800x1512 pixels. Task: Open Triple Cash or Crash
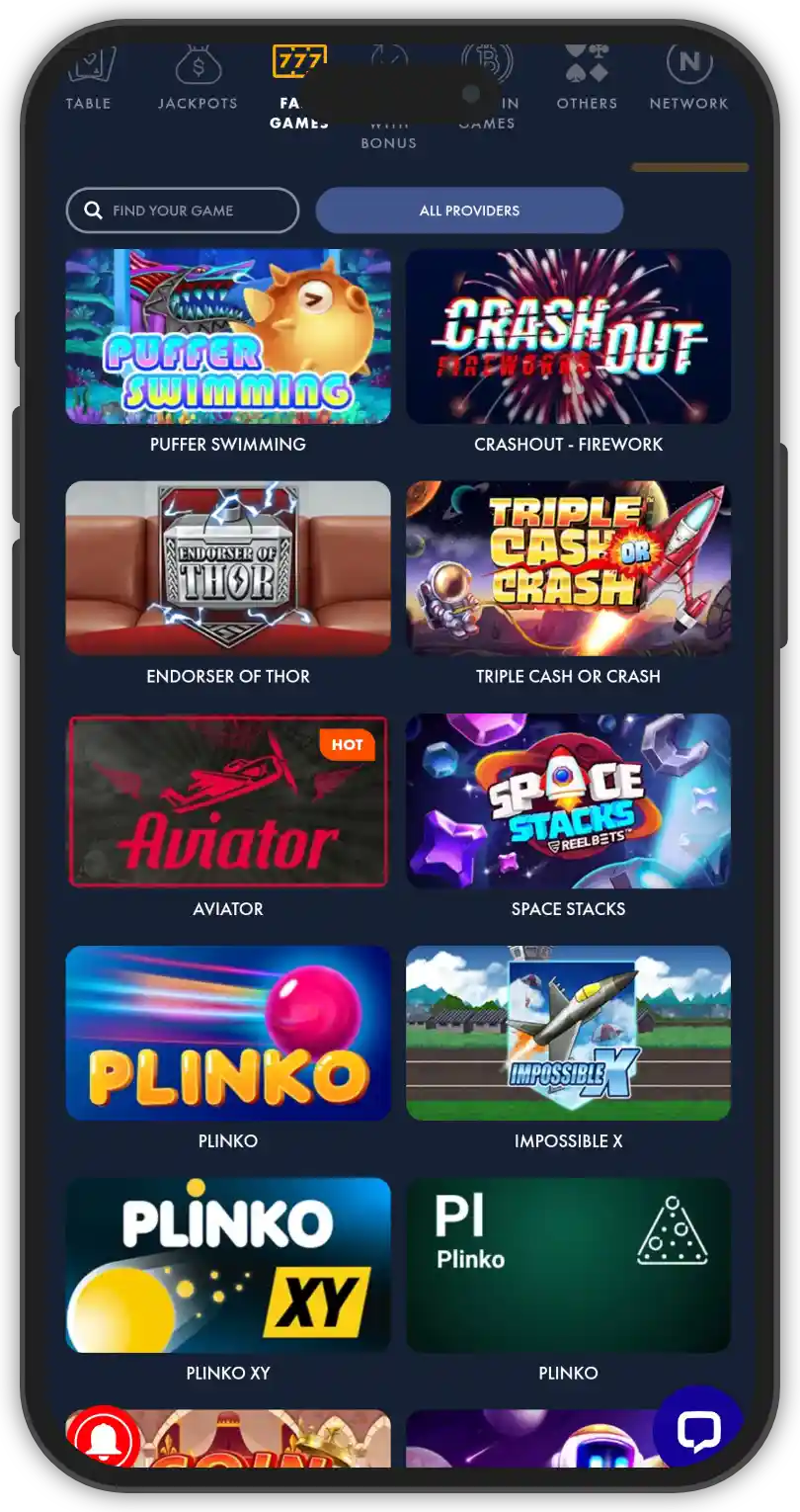568,569
